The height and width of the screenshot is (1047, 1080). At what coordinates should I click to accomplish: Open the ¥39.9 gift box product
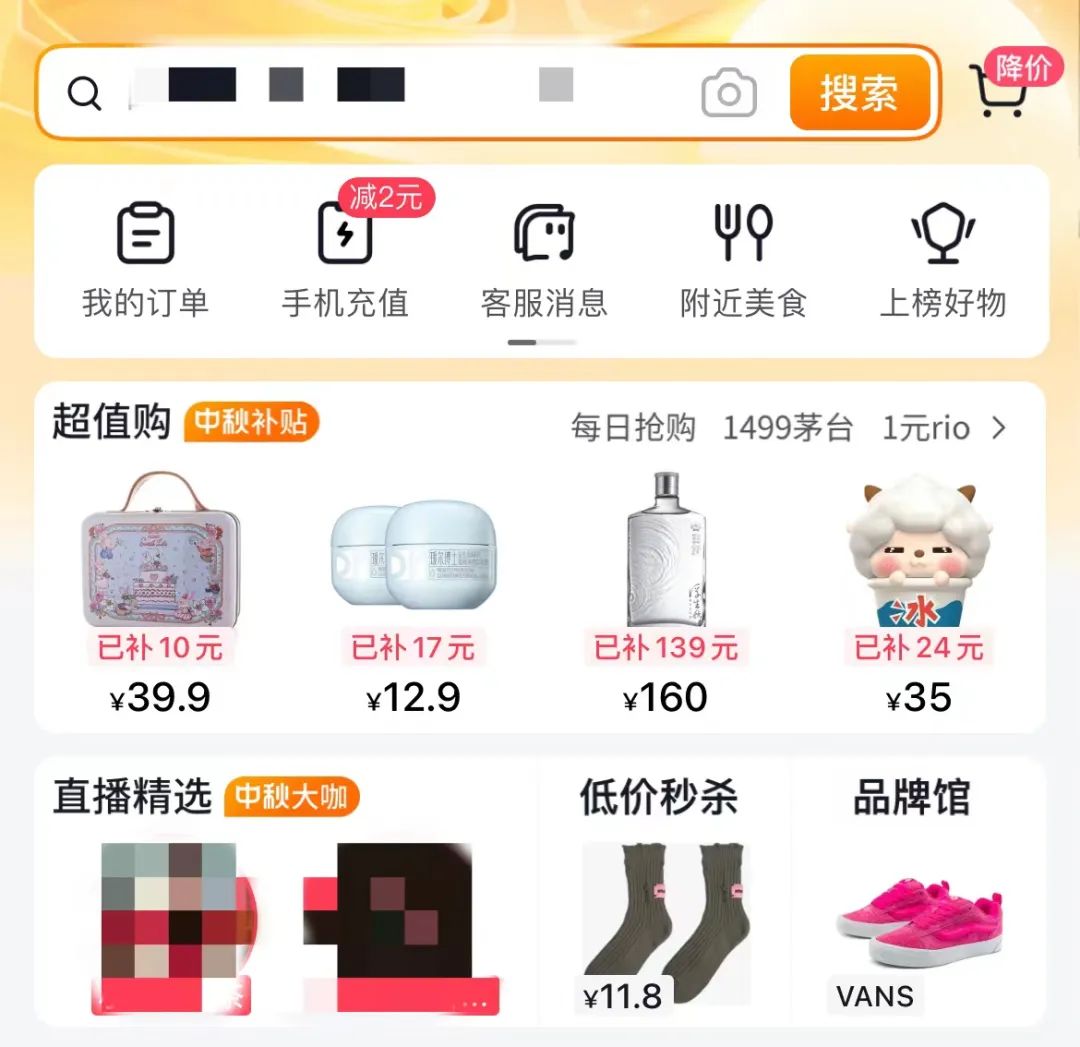(x=160, y=590)
